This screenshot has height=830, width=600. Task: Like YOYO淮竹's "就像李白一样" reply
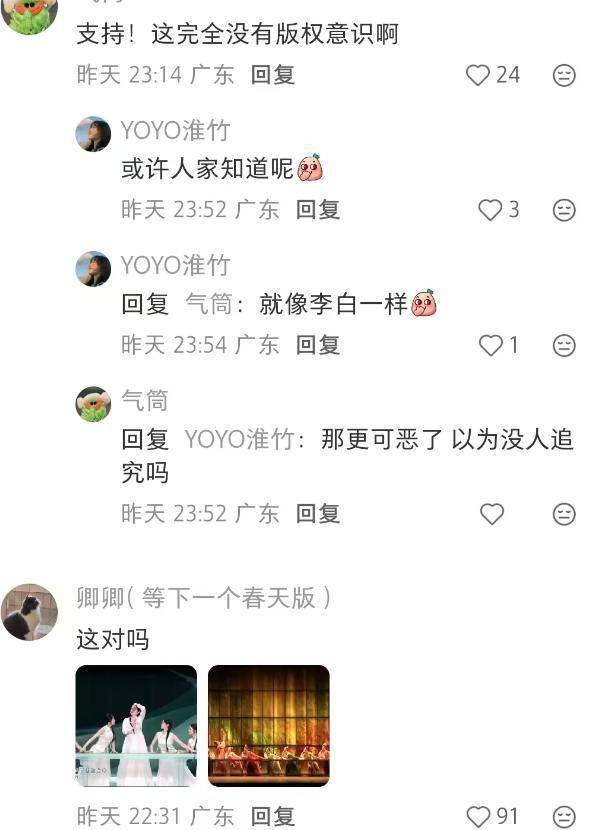pyautogui.click(x=490, y=346)
